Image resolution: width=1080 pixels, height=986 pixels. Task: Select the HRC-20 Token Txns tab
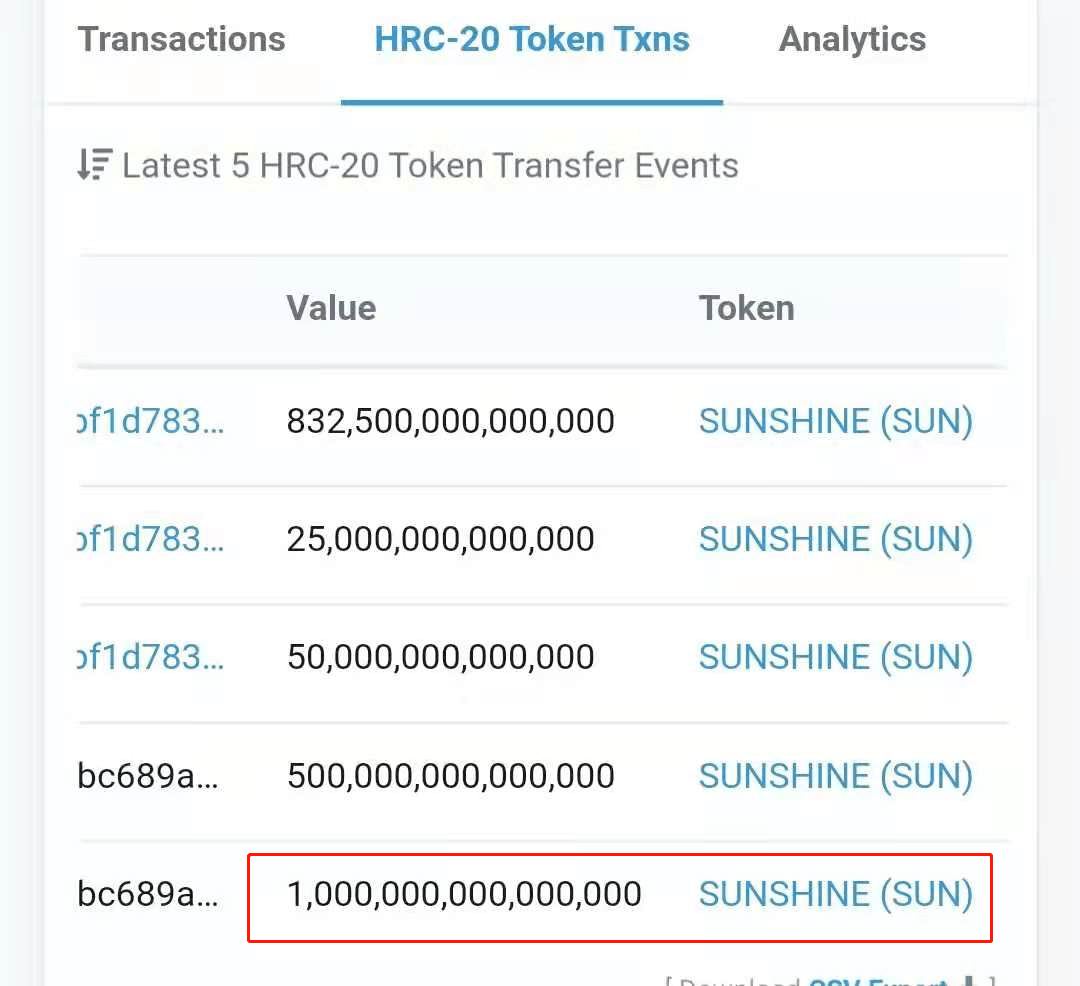point(531,40)
